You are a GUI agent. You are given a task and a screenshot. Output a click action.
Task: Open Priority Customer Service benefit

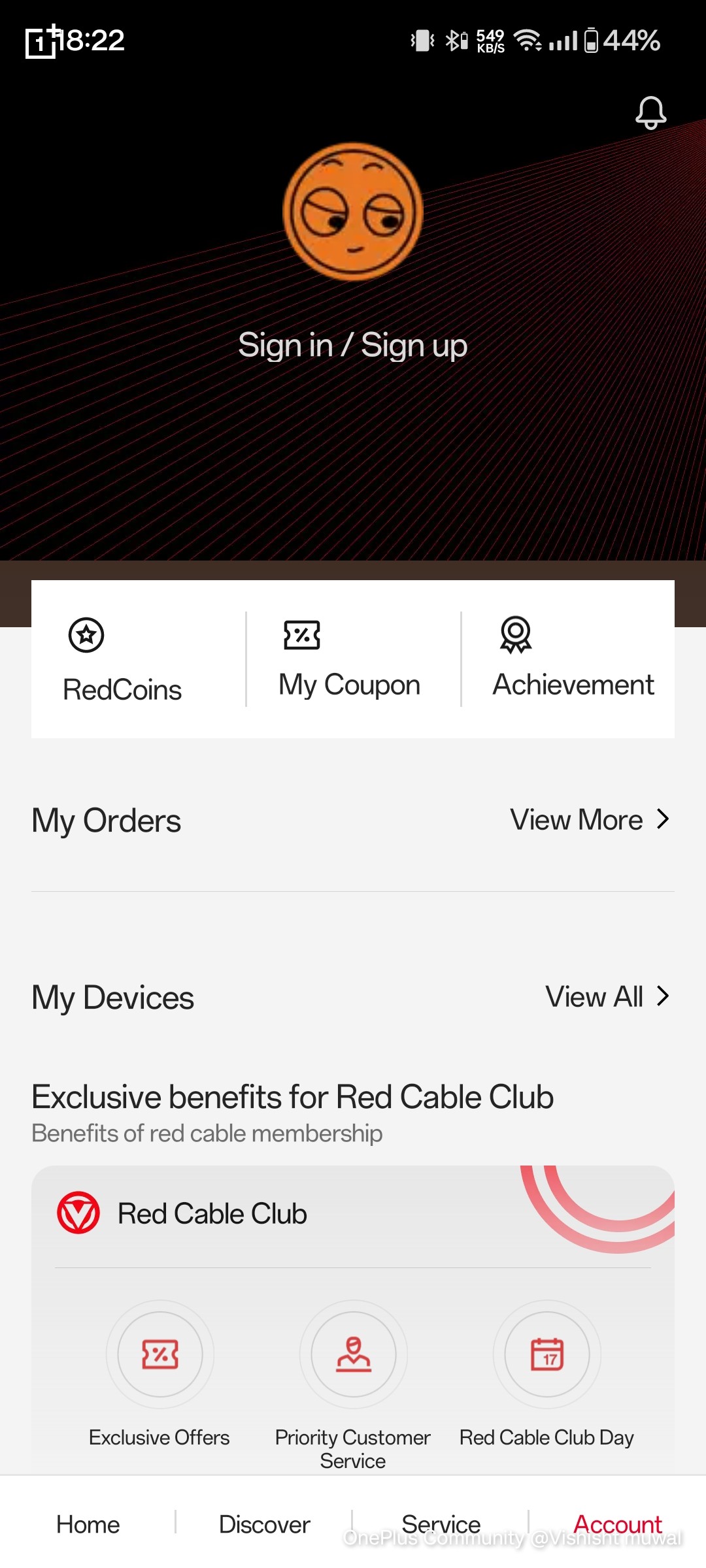click(353, 1354)
